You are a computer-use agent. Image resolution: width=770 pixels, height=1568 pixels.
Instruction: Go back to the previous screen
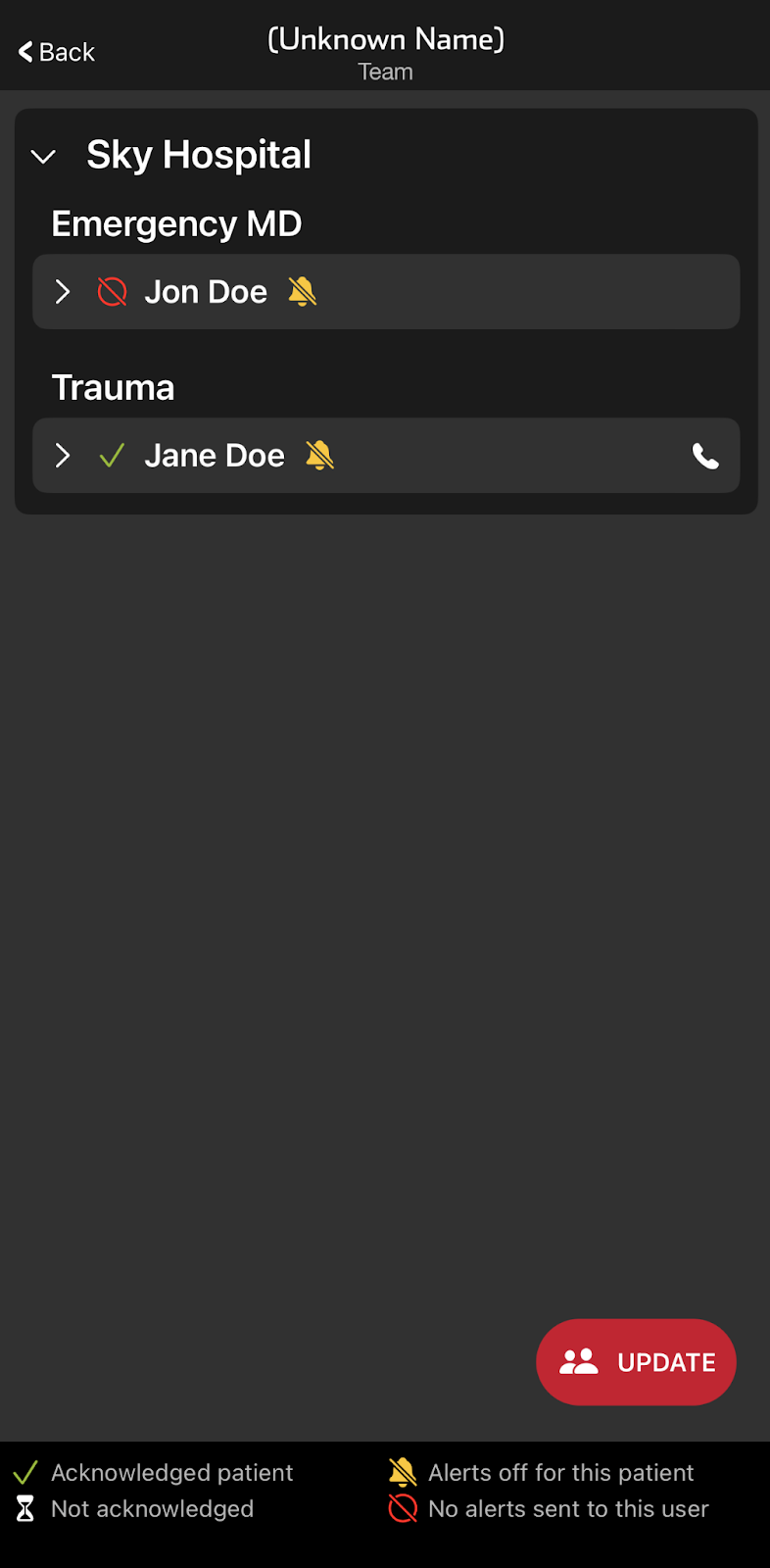tap(56, 52)
